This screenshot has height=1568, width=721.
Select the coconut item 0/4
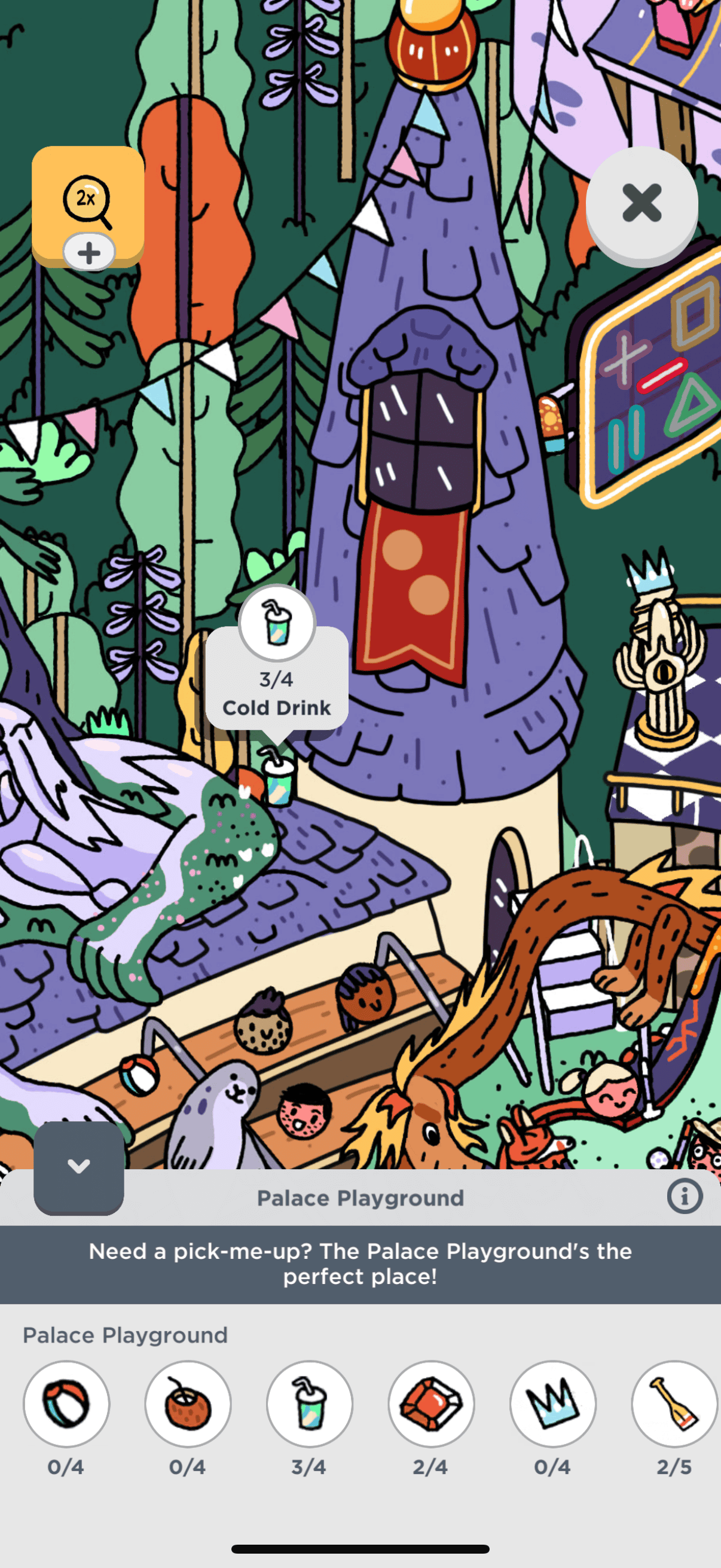click(x=188, y=1404)
